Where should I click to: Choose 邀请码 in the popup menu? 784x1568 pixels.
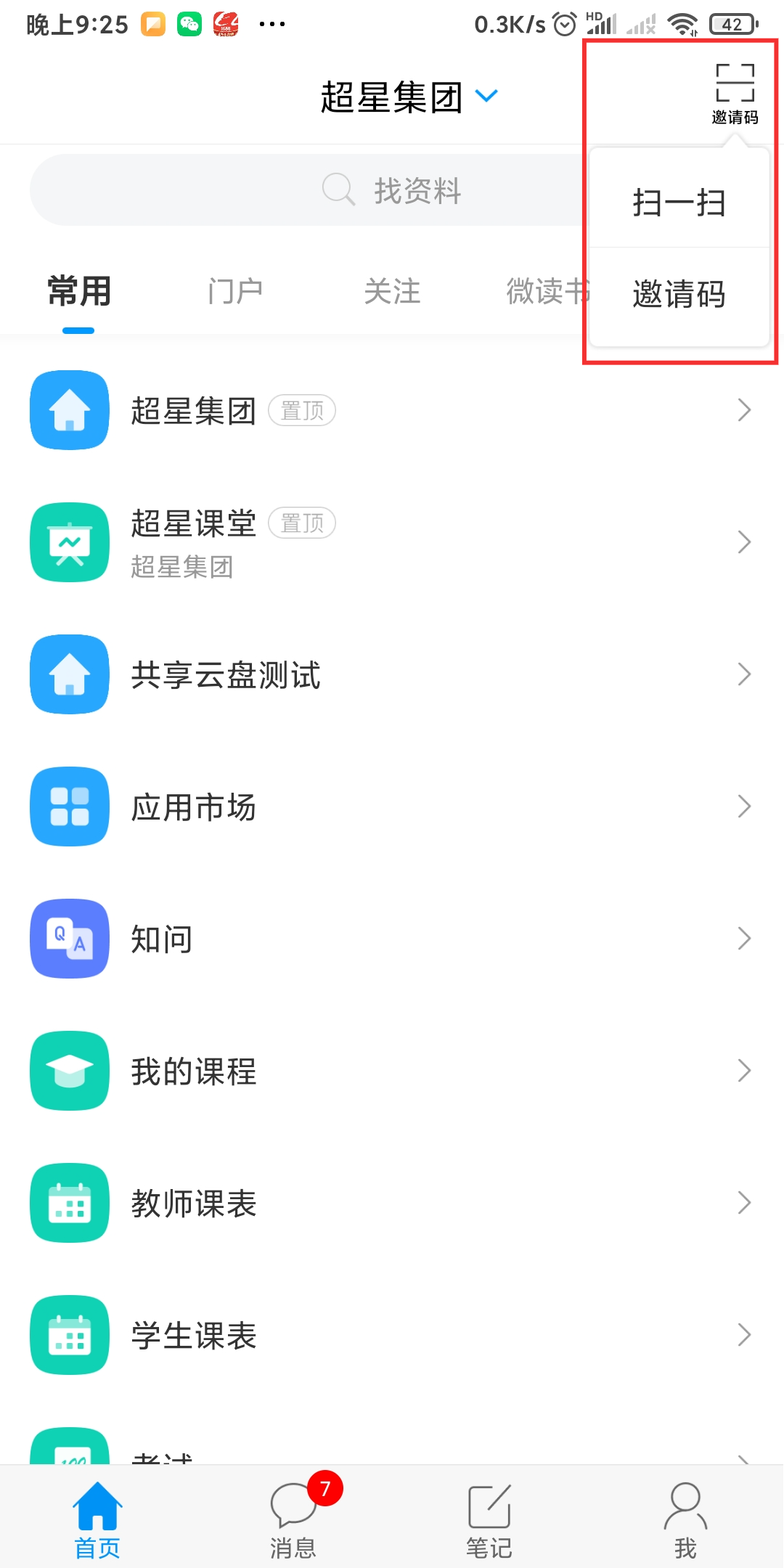click(x=679, y=294)
